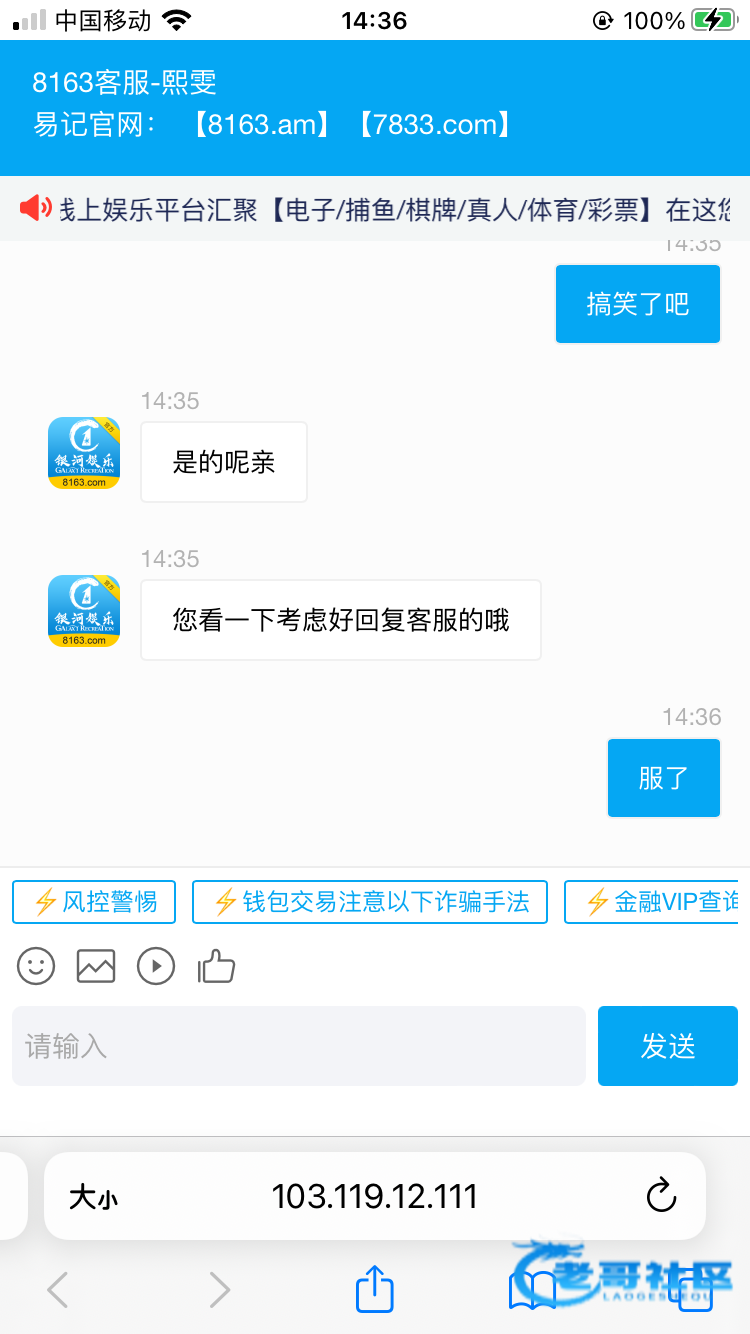
Task: Open the 大小 page settings in Safari
Action: pos(93,1197)
